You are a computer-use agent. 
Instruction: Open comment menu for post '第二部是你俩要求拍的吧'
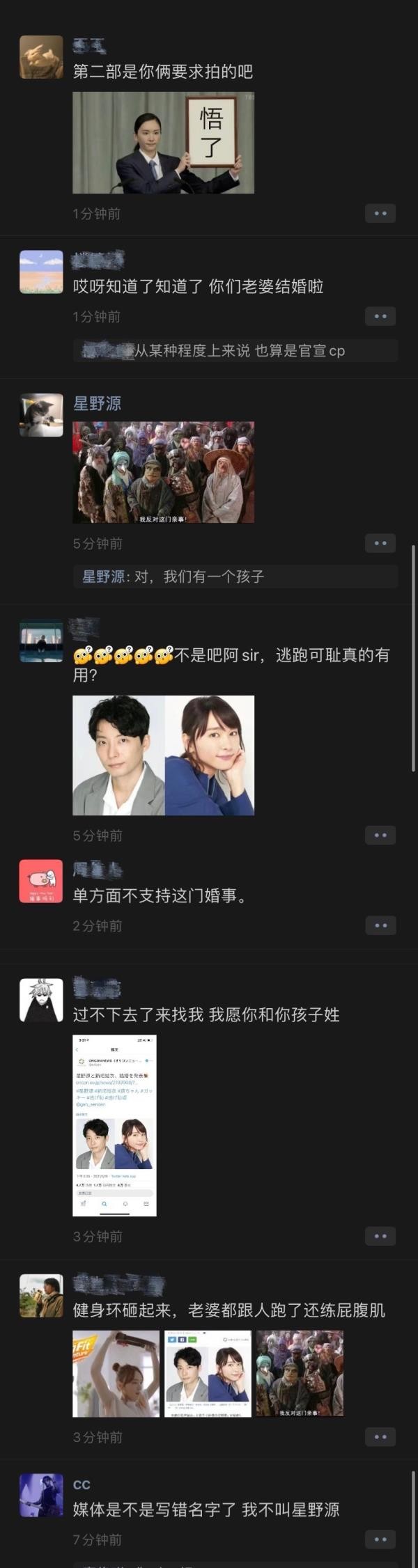pos(380,214)
